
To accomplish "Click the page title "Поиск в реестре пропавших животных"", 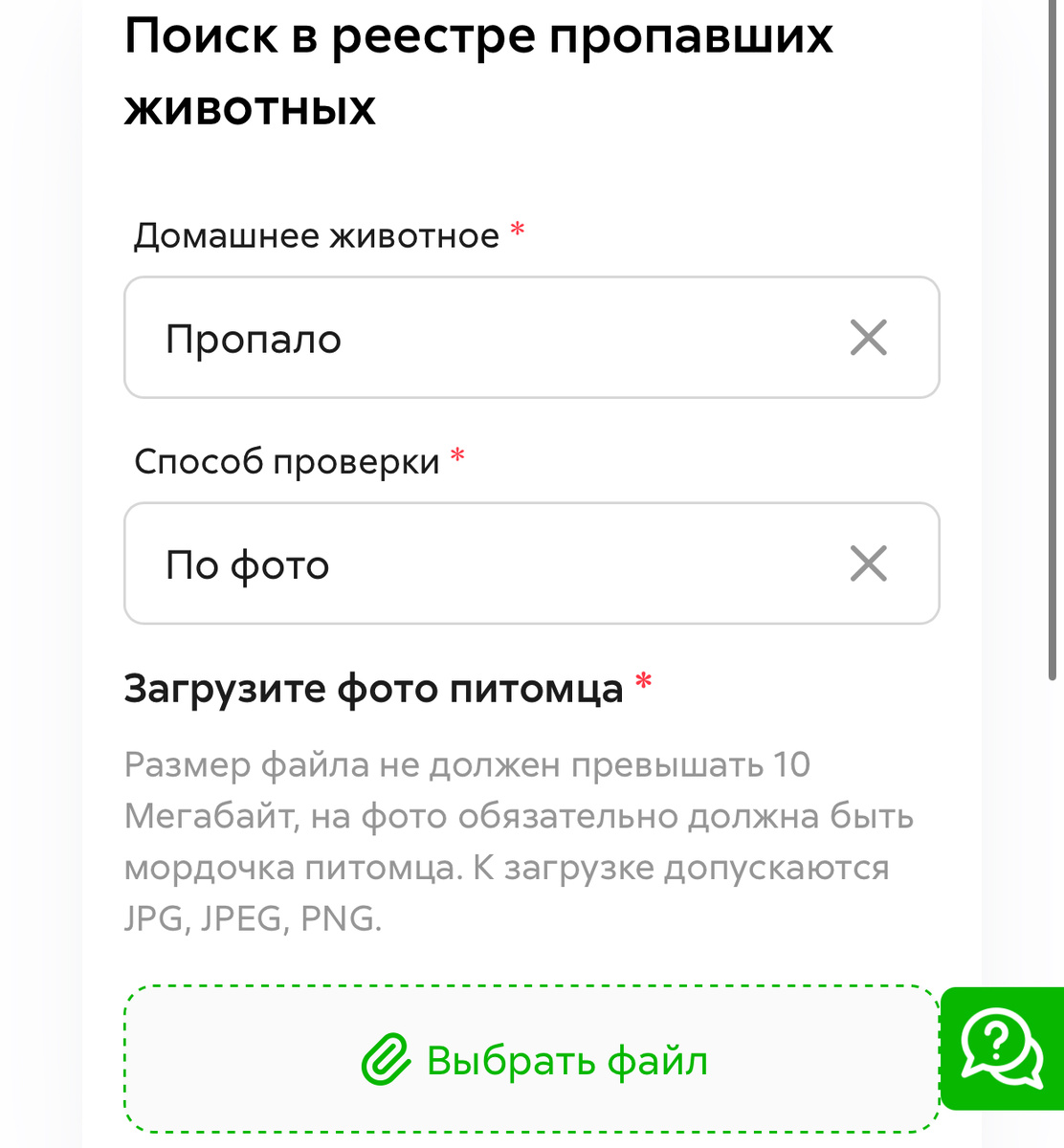I will [x=478, y=67].
